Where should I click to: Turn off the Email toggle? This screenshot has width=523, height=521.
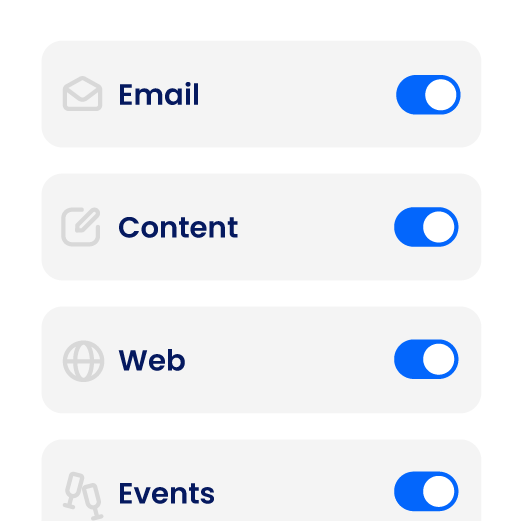[428, 95]
